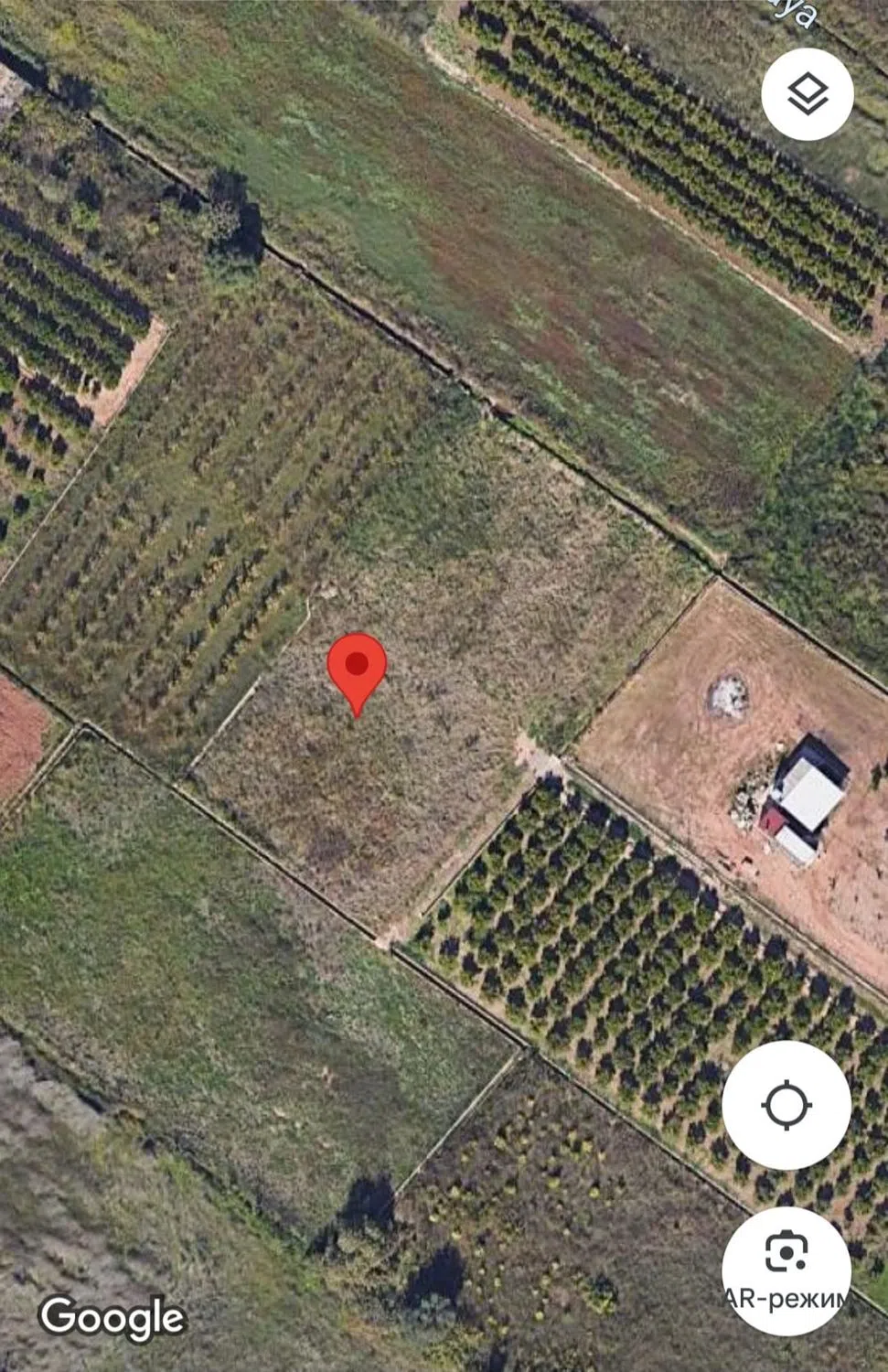Center map on my current location
Screen dimensions: 888x1372
(x=786, y=1104)
